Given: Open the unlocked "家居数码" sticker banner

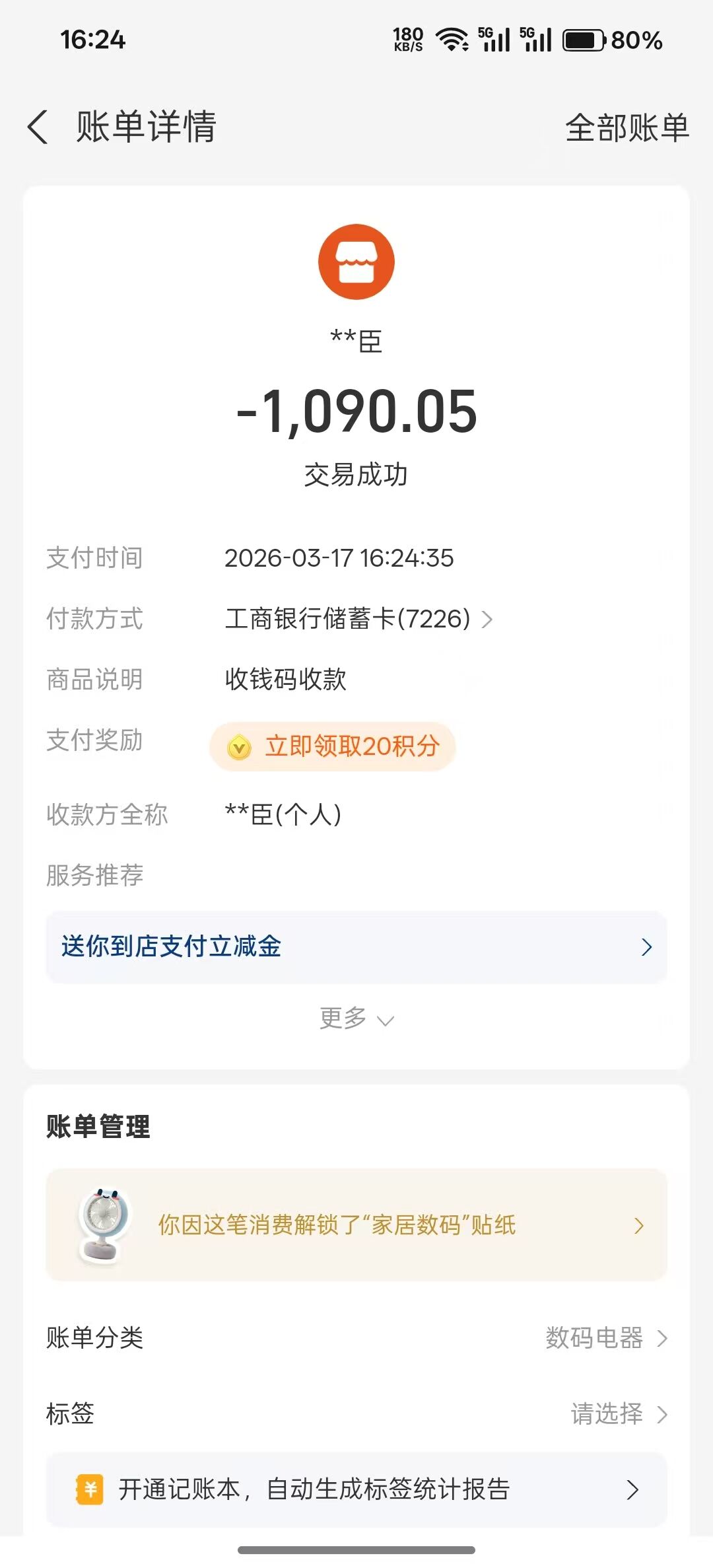Looking at the screenshot, I should (356, 1225).
